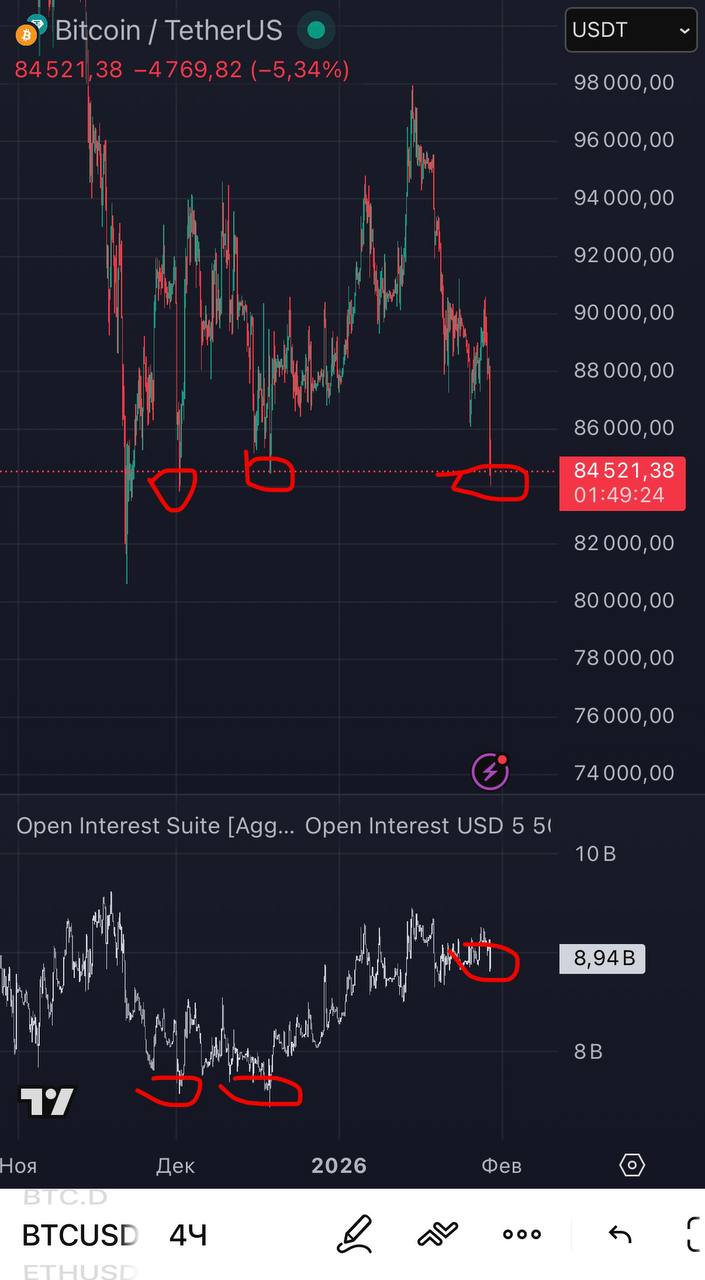Open the three-dot more menu
This screenshot has height=1280, width=705.
click(522, 1234)
